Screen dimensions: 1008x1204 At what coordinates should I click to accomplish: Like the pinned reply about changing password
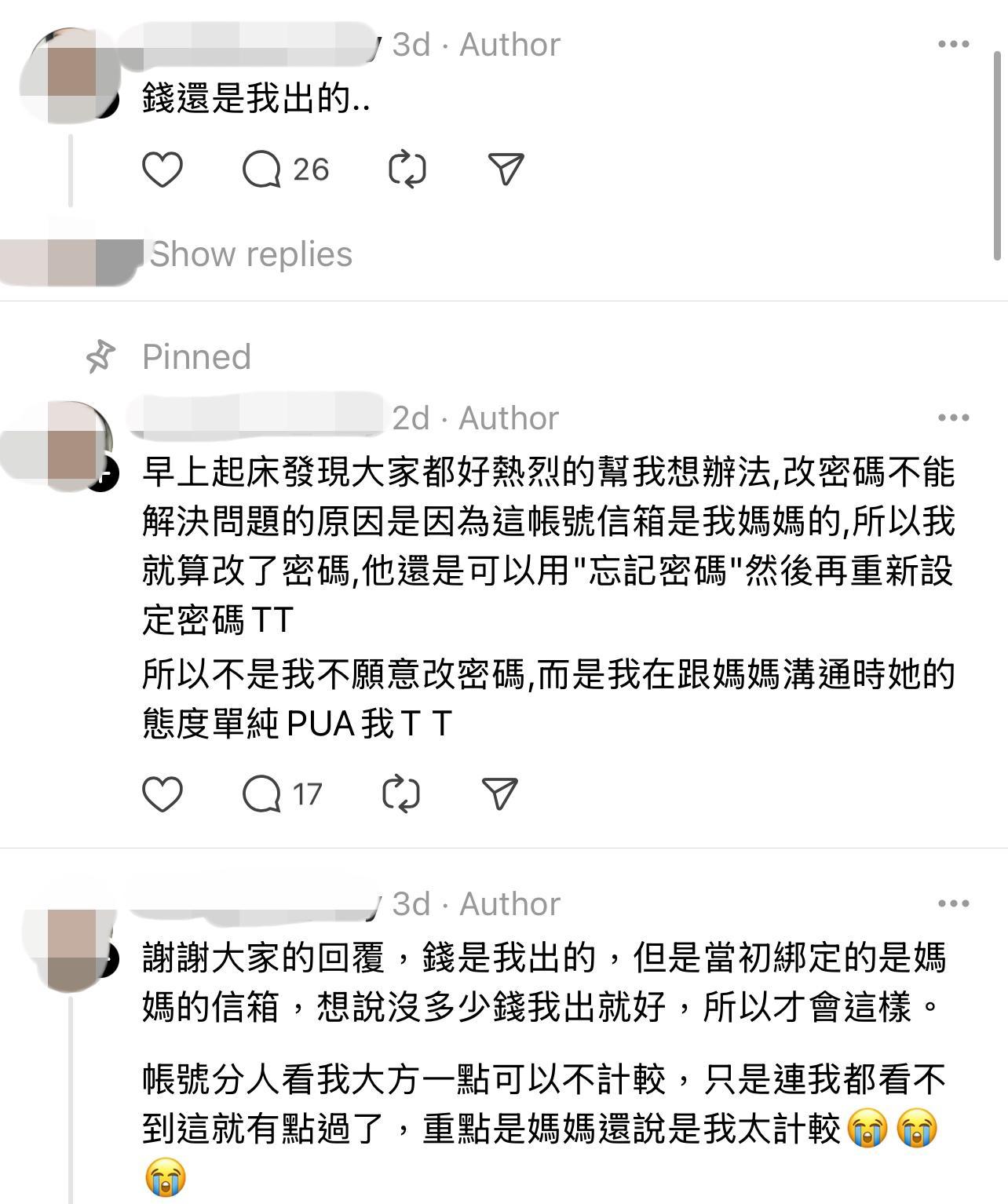(163, 794)
